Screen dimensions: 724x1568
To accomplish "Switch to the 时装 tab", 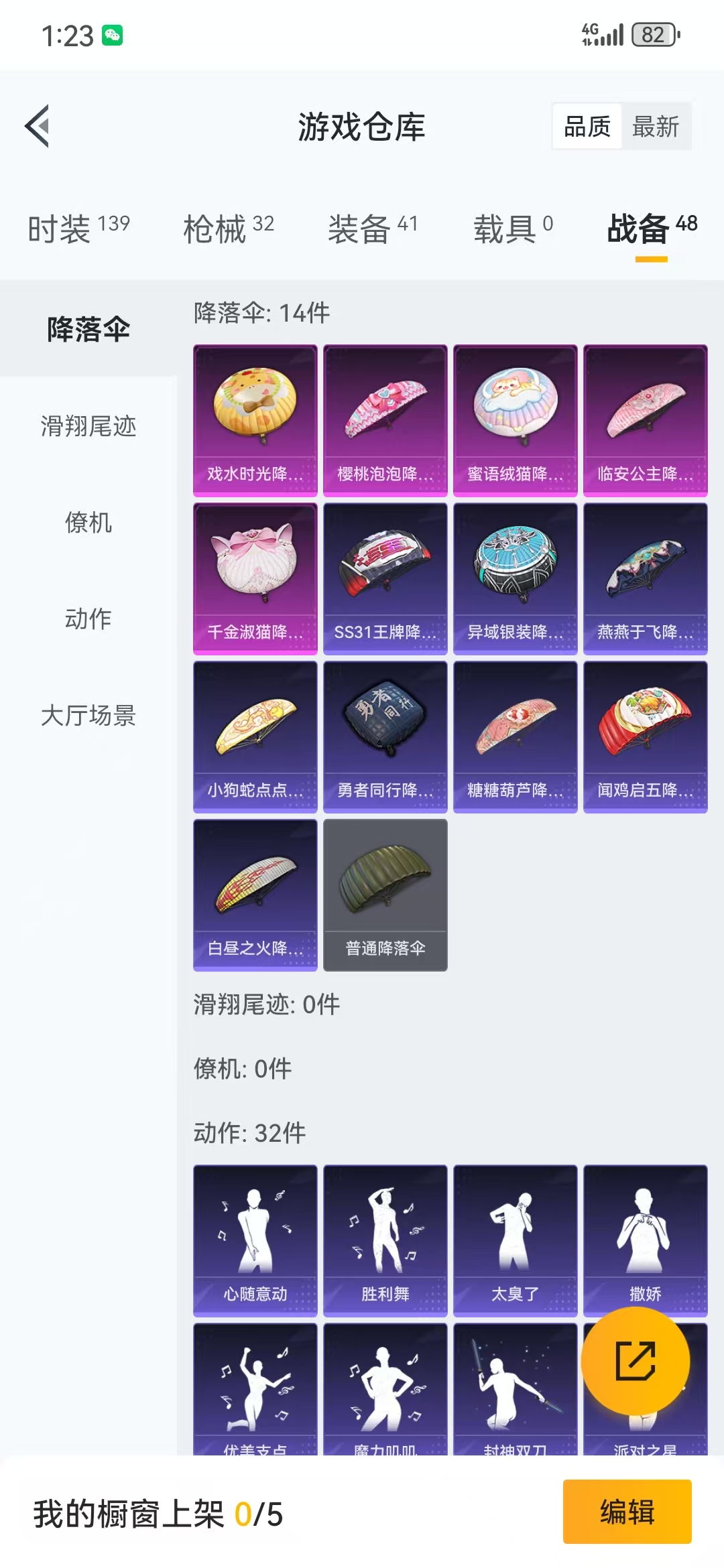I will 78,228.
